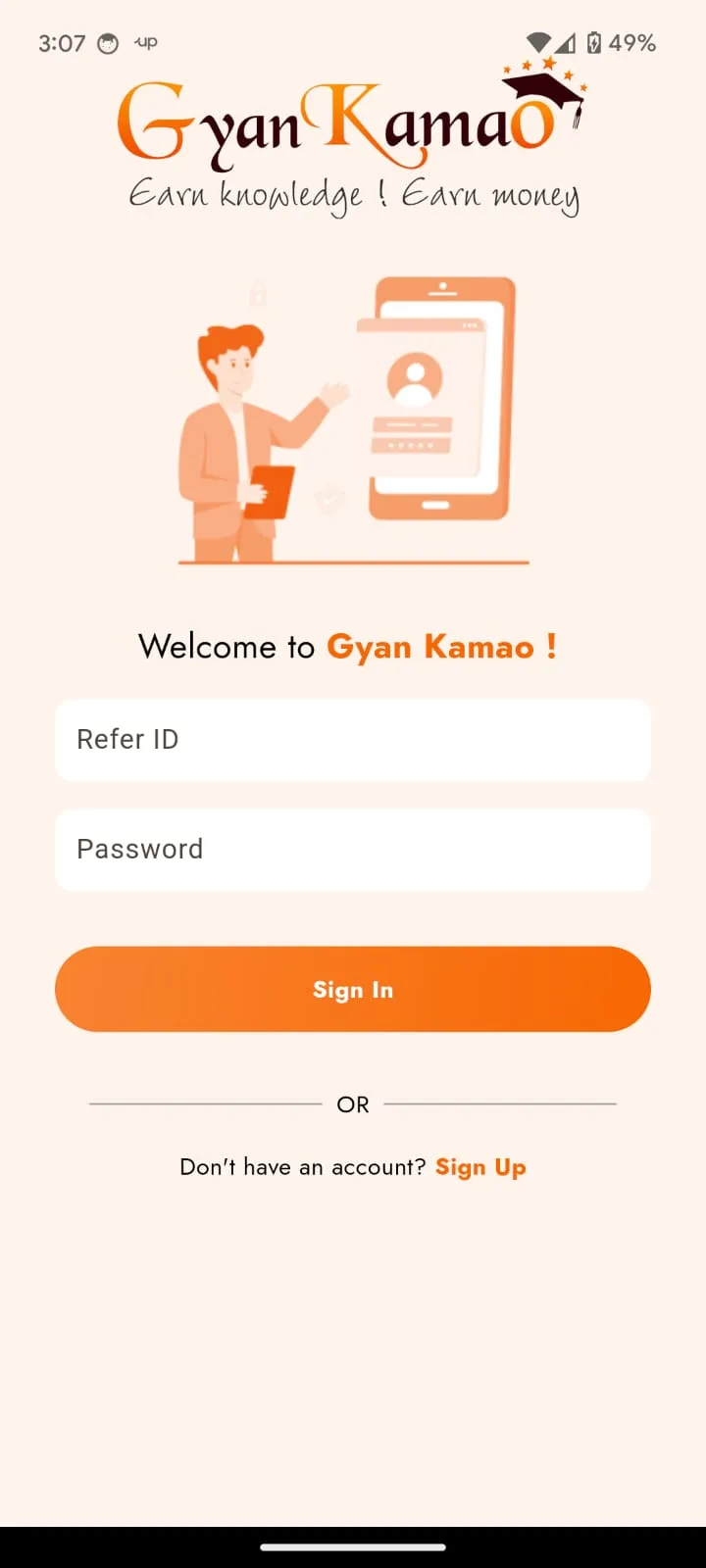This screenshot has width=706, height=1568.
Task: Select the Password input field
Action: (353, 850)
